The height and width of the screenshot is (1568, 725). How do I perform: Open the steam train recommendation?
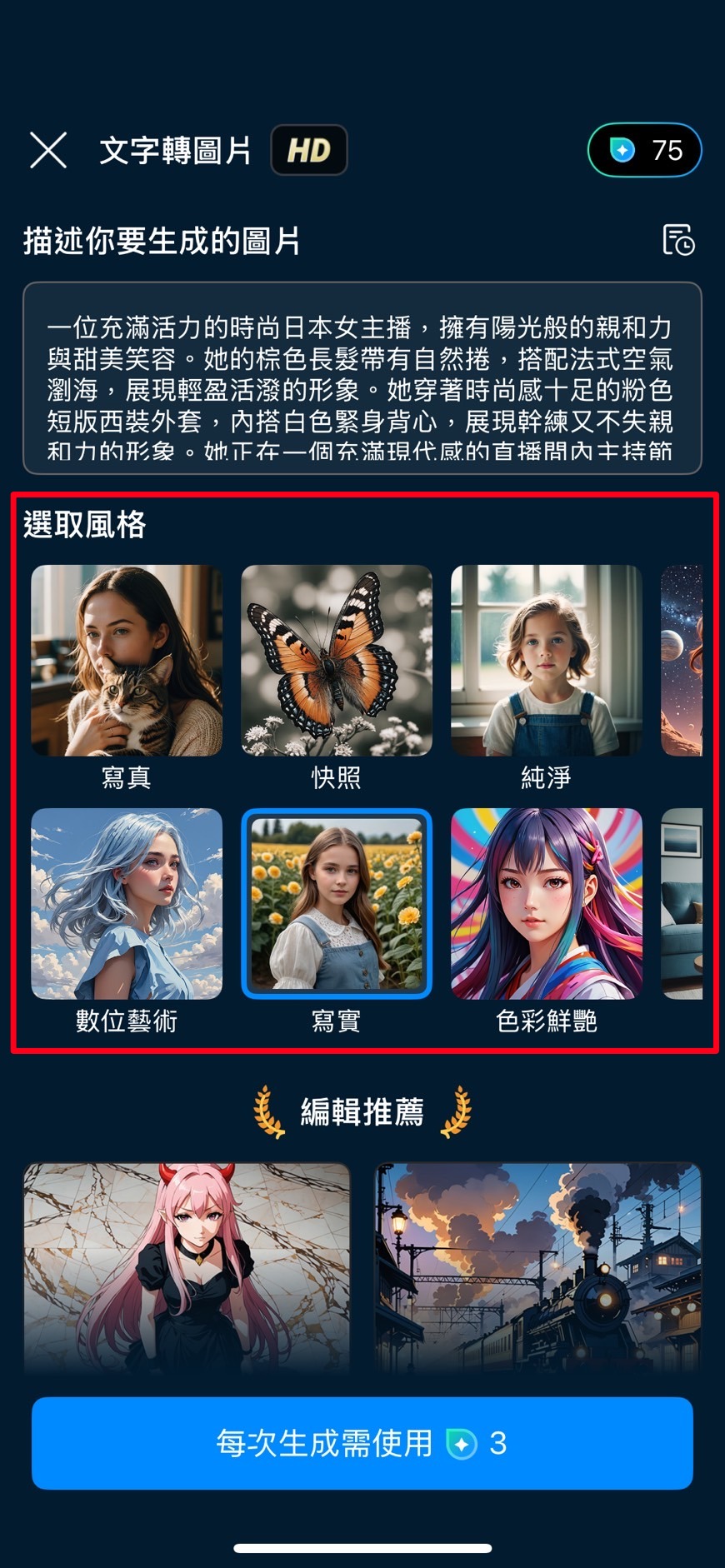pos(537,1265)
